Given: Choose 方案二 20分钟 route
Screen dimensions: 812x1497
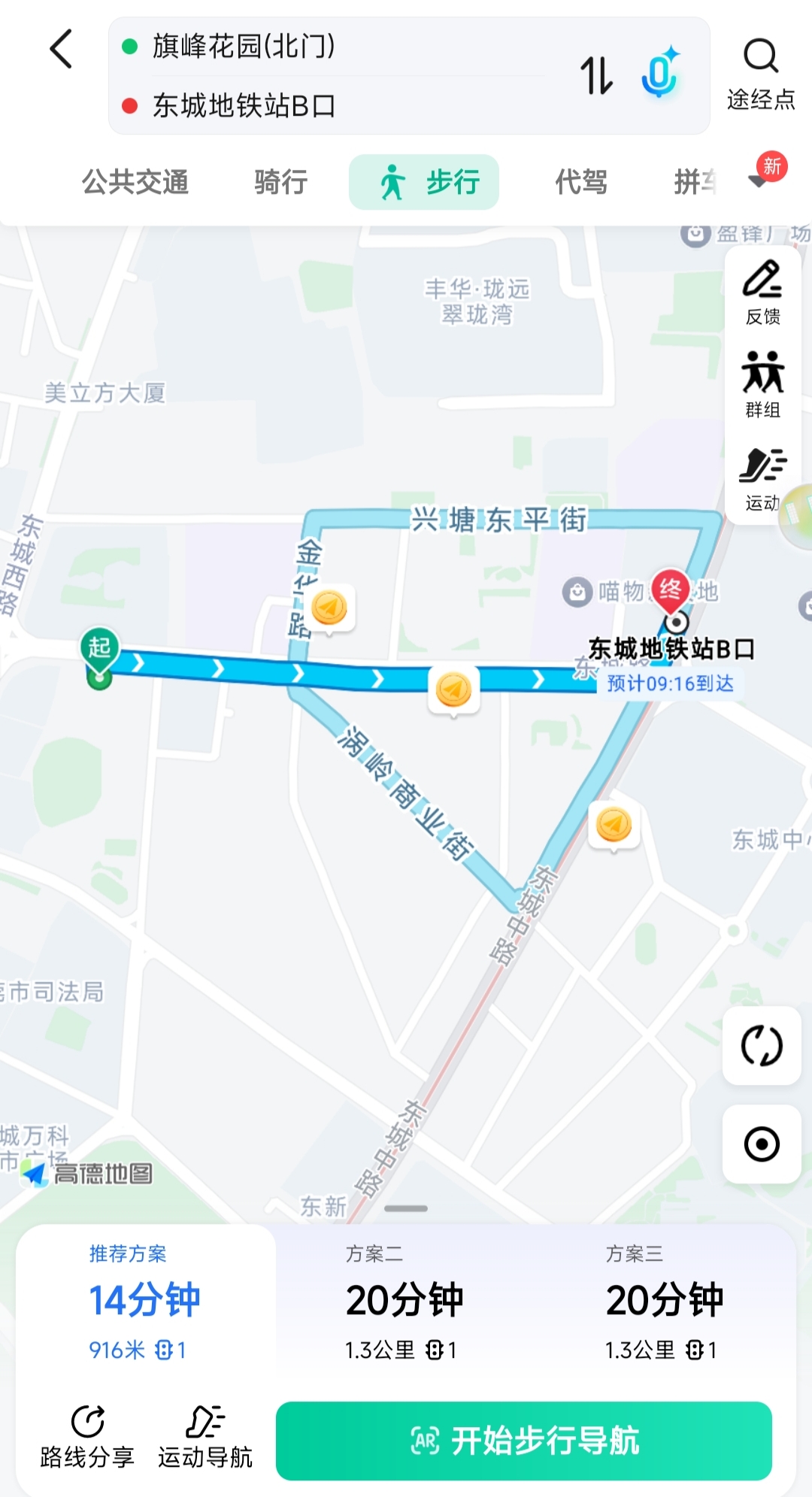Looking at the screenshot, I should click(404, 1304).
